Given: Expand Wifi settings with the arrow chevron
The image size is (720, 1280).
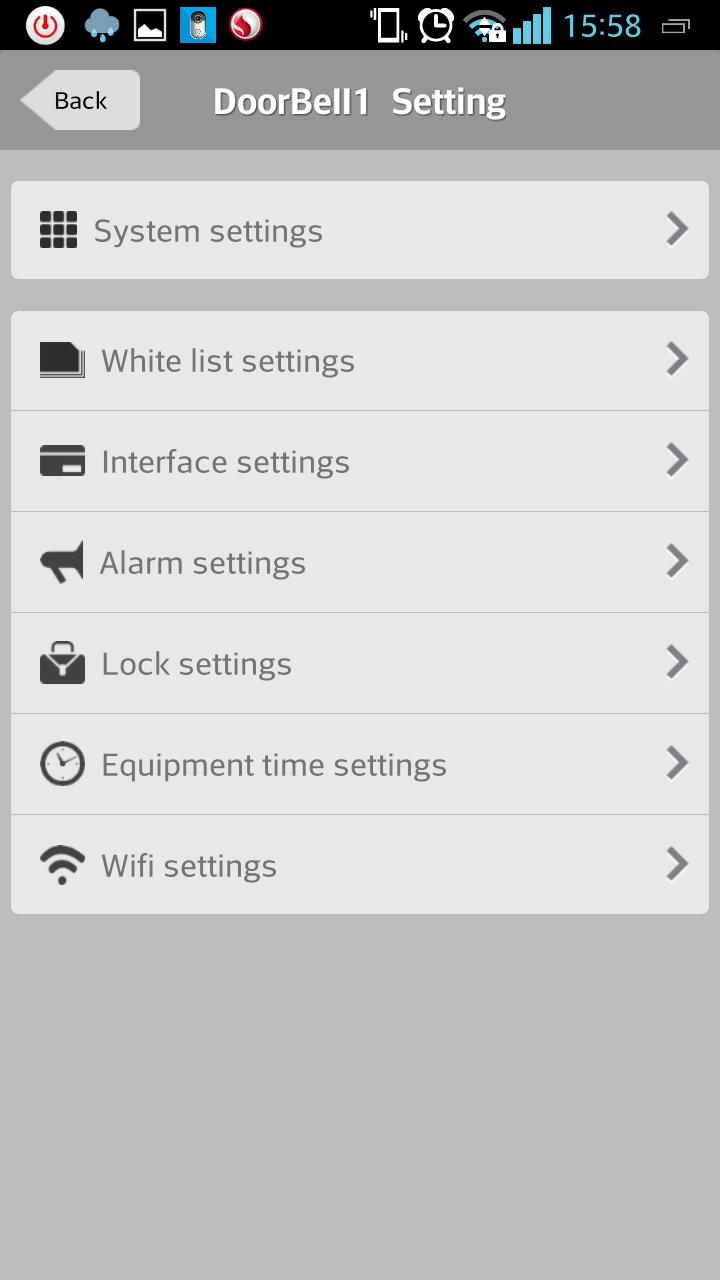Looking at the screenshot, I should (x=676, y=864).
